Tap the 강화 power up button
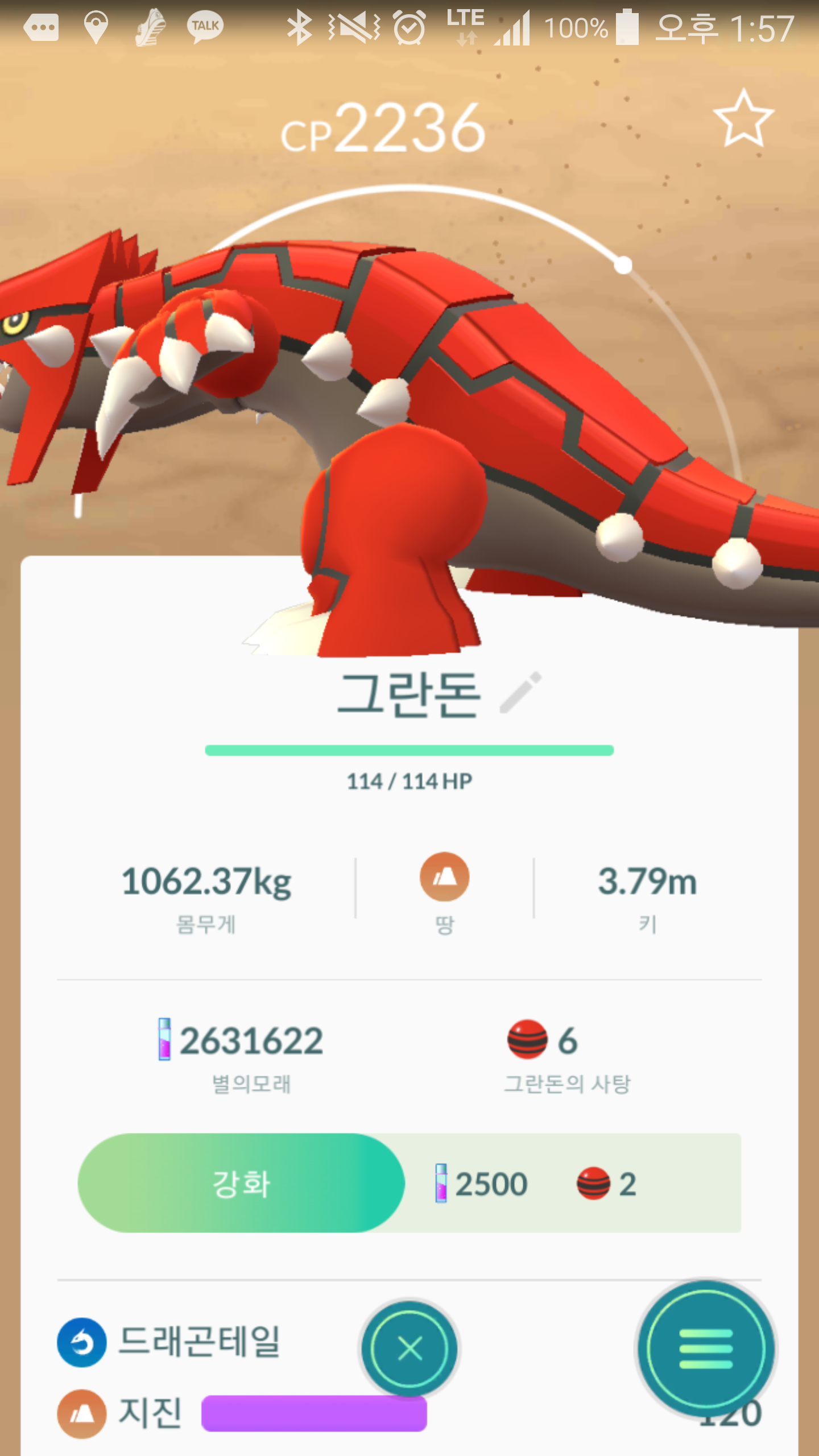Image resolution: width=819 pixels, height=1456 pixels. point(241,1184)
